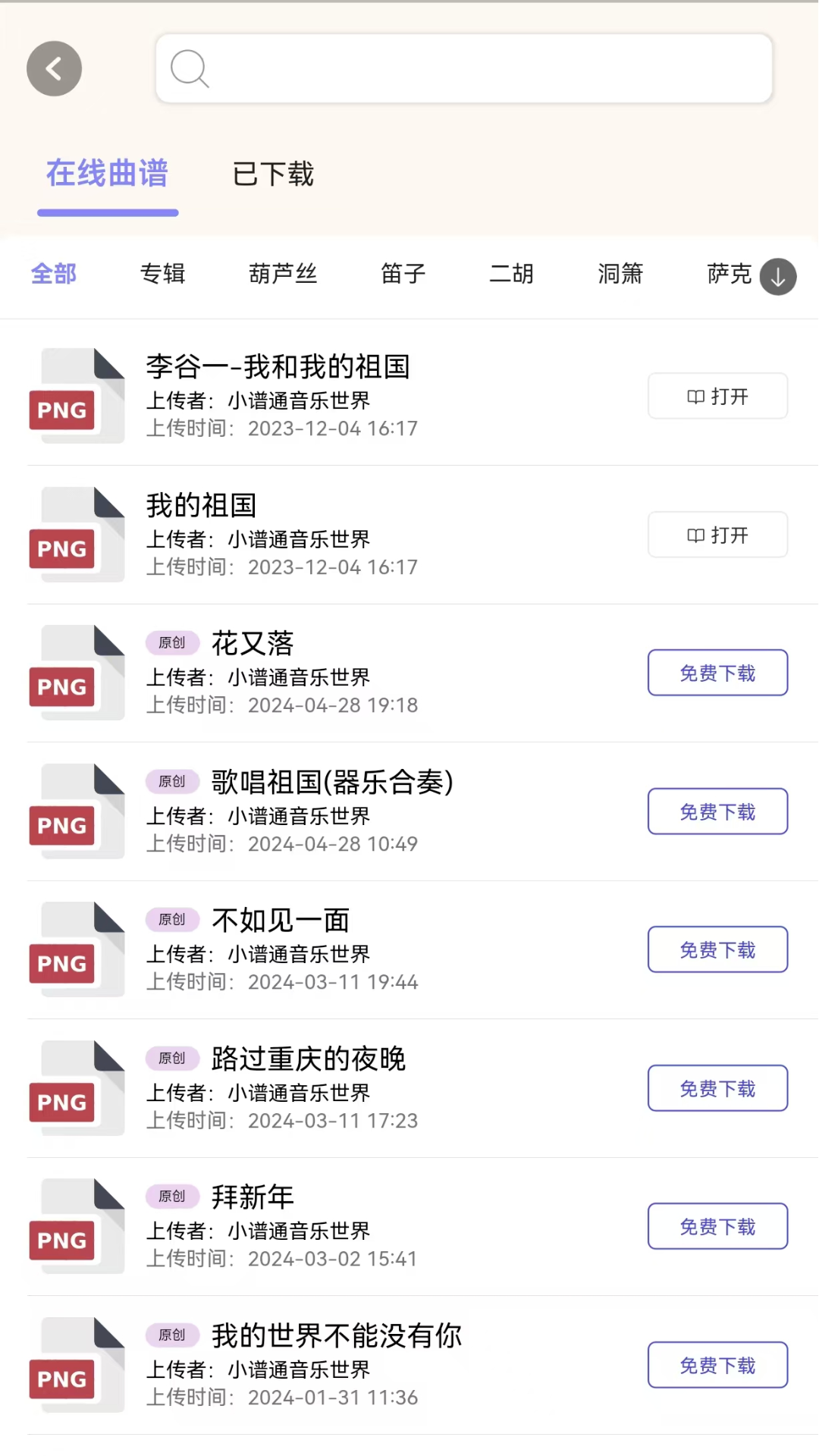Click the PNG icon for 我的世界不能没有你

pyautogui.click(x=76, y=1365)
